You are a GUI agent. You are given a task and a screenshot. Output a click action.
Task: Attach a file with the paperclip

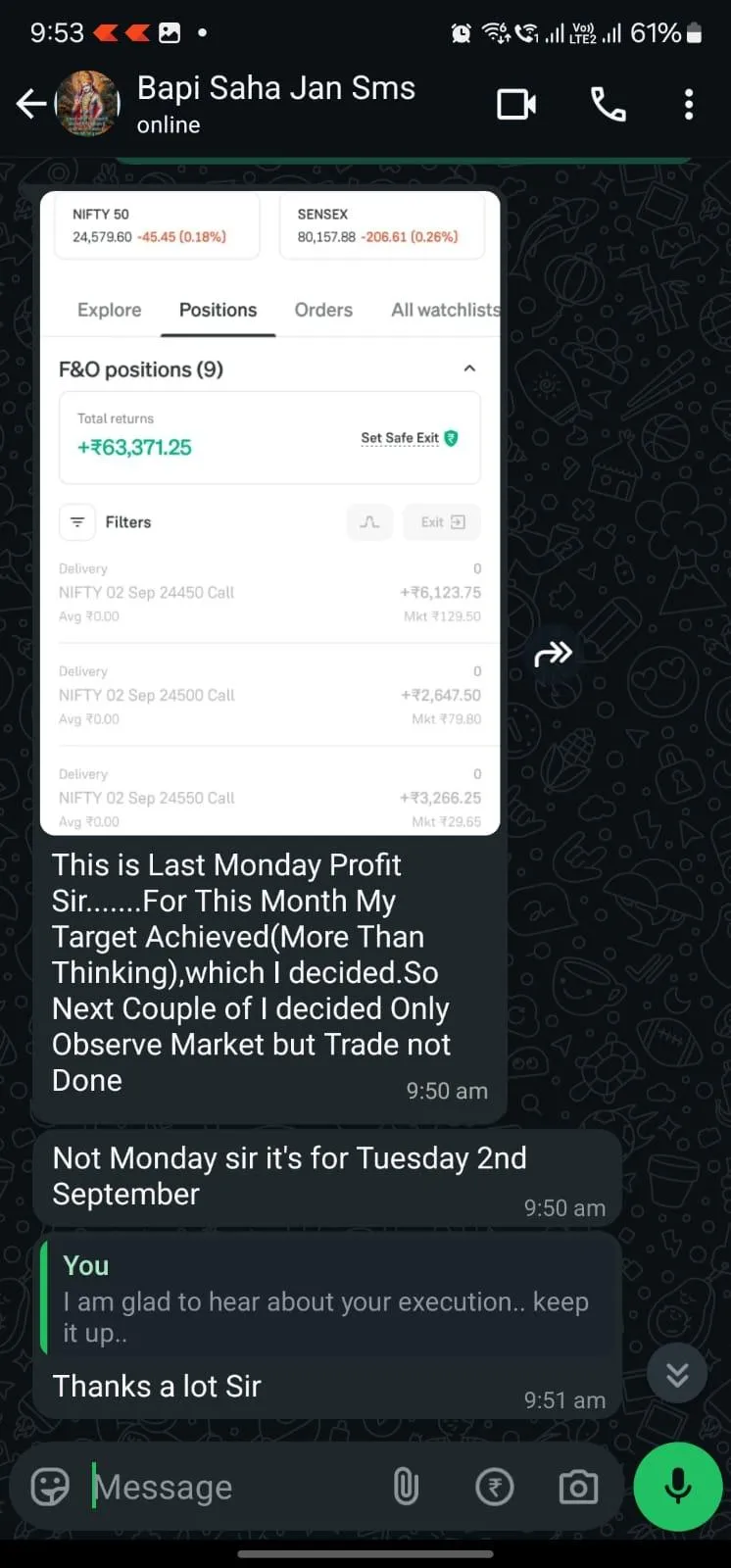[406, 1487]
